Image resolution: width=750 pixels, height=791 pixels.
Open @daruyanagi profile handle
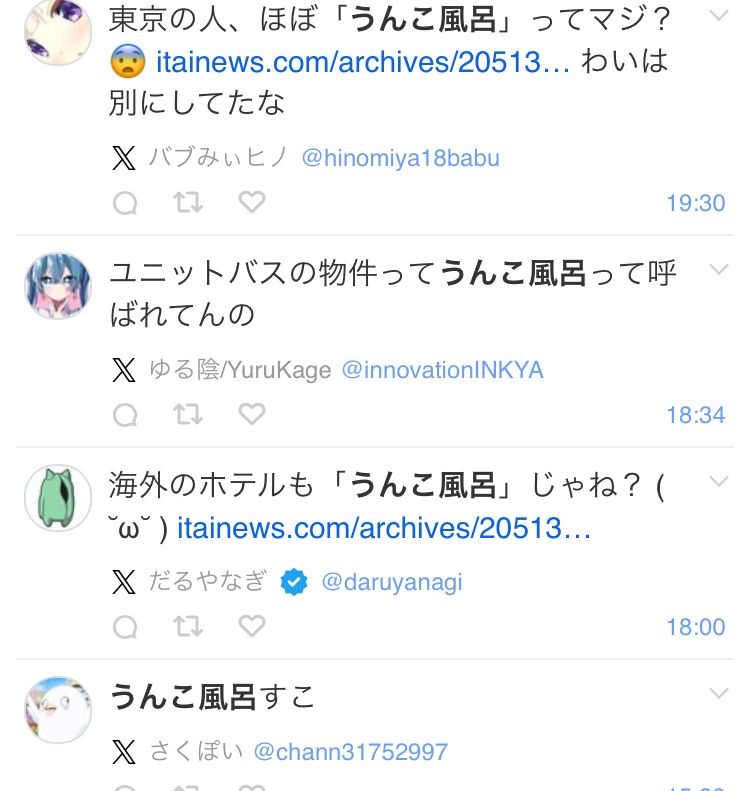(x=391, y=582)
